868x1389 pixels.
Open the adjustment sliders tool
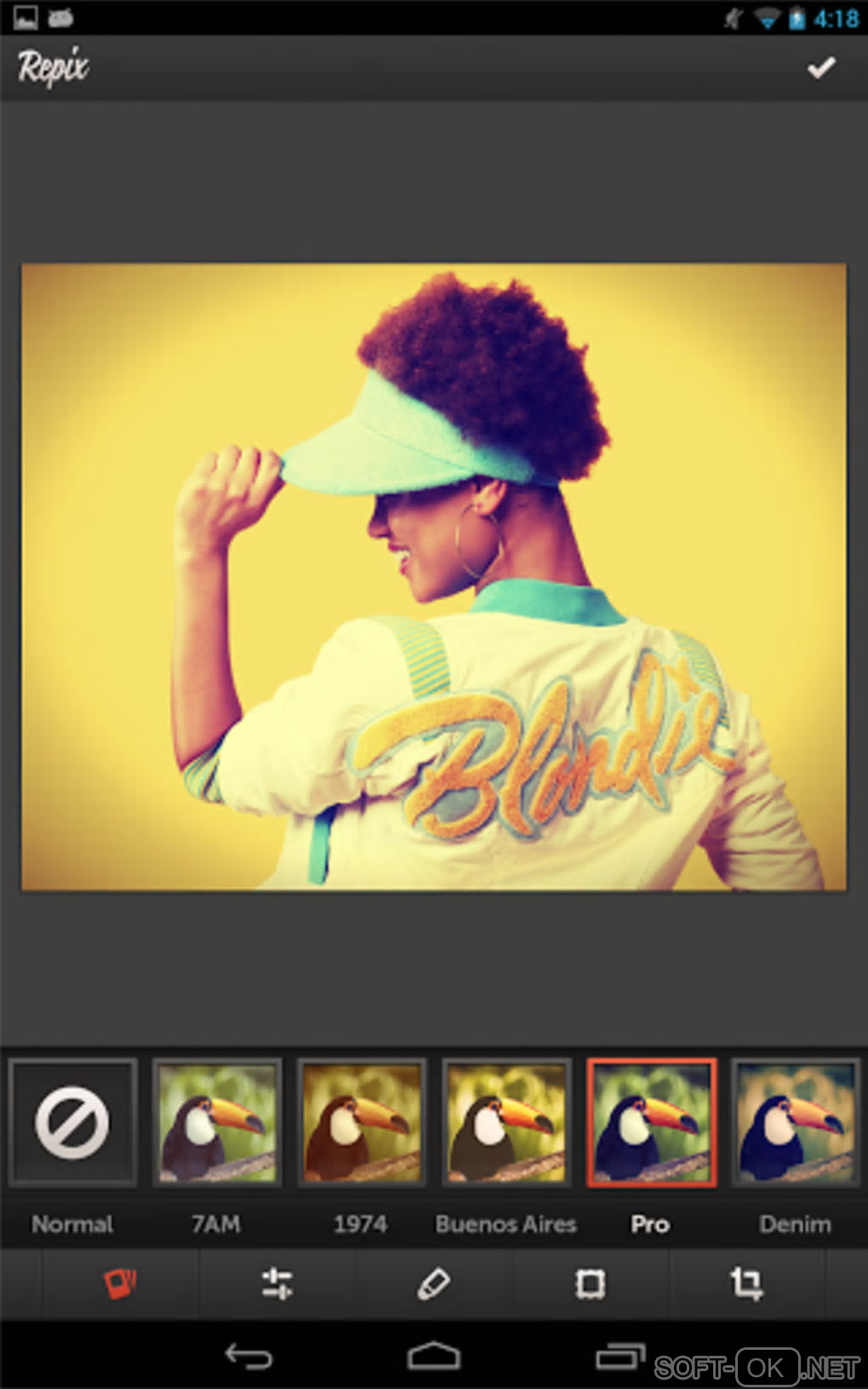click(x=277, y=1283)
